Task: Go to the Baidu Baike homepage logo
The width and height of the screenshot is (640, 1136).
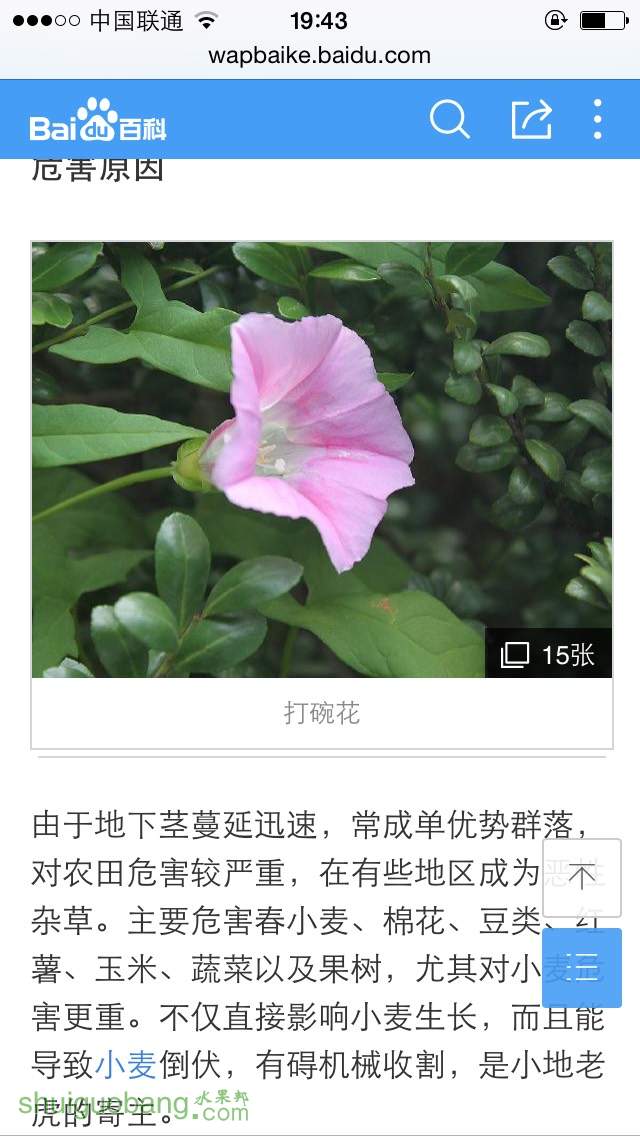Action: [x=98, y=122]
